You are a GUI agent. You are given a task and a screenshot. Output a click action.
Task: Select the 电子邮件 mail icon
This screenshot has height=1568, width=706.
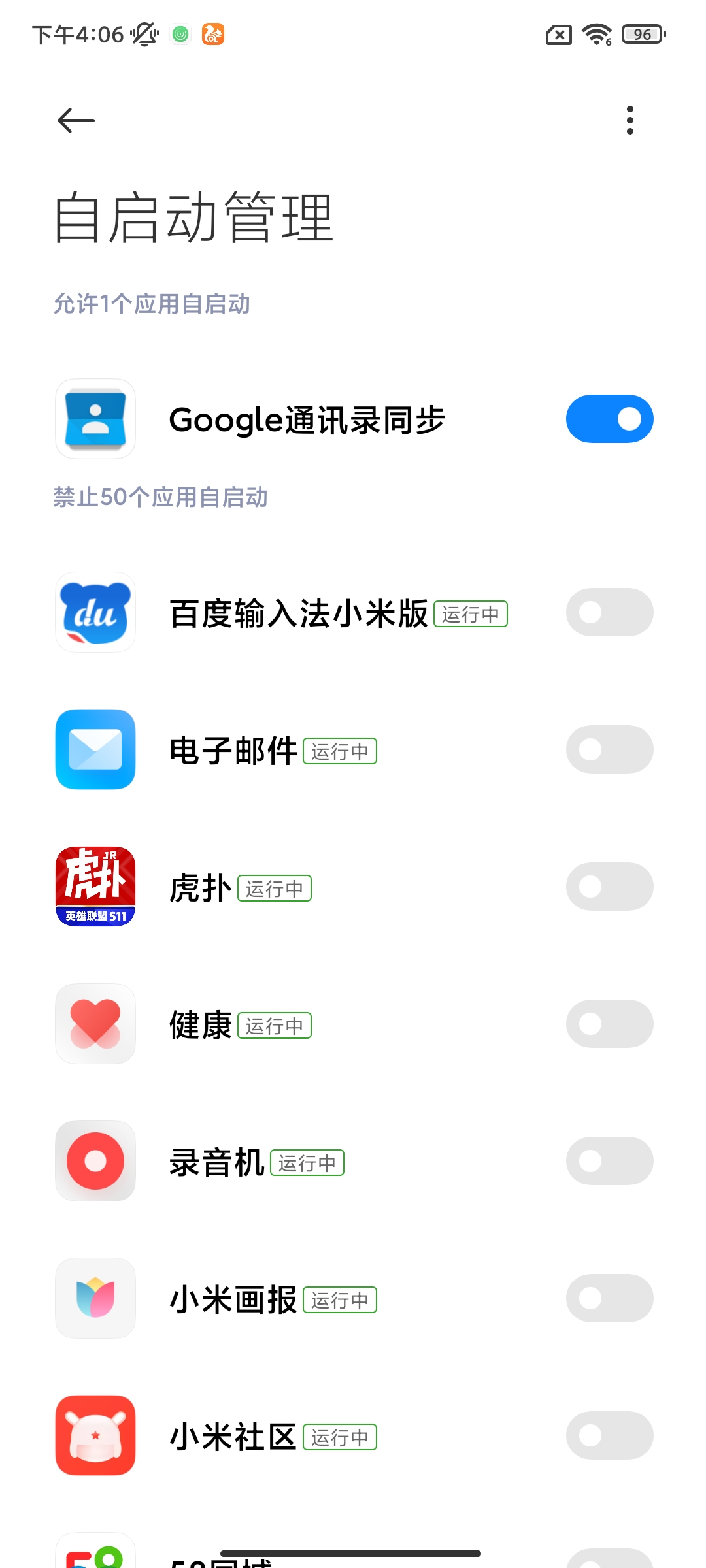tap(95, 750)
